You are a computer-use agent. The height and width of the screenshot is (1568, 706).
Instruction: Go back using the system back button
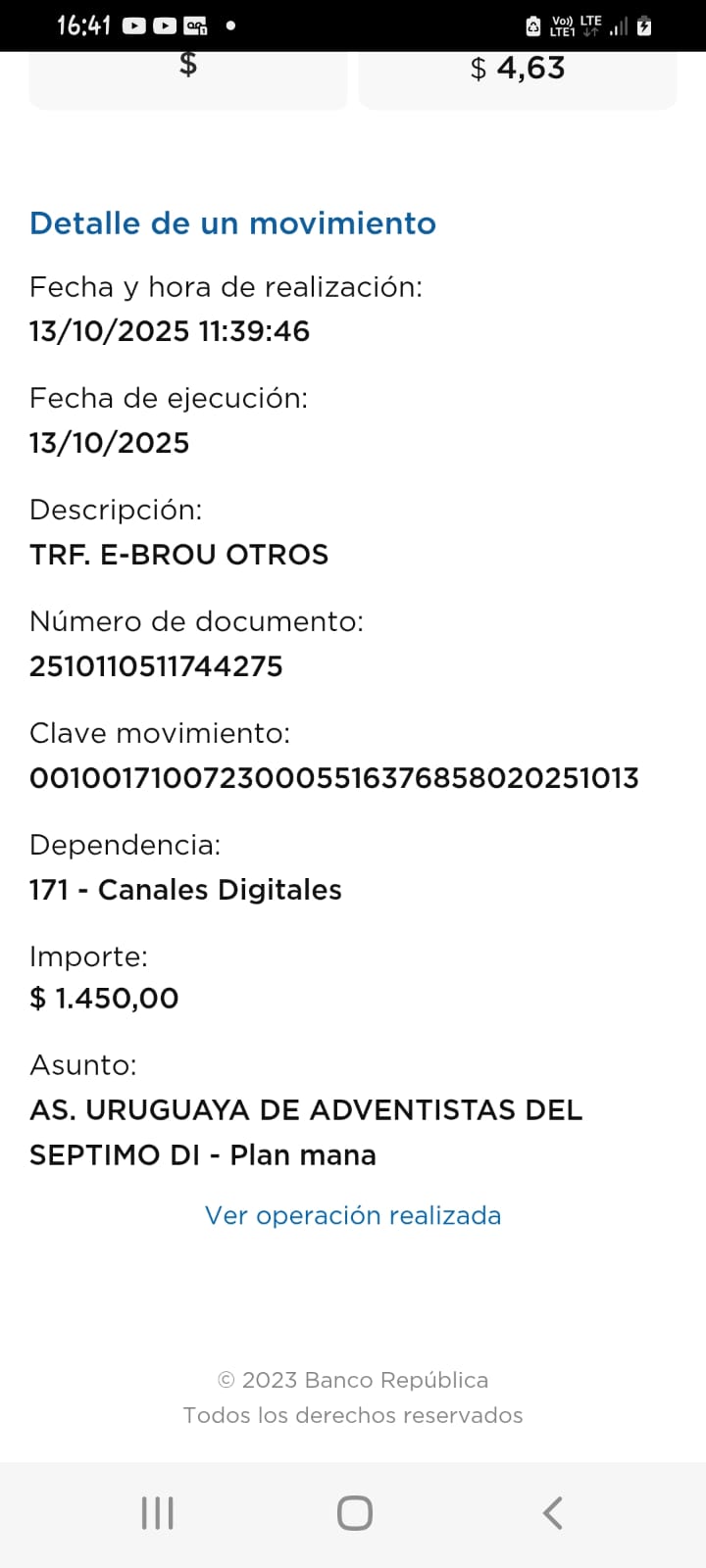tap(552, 1513)
